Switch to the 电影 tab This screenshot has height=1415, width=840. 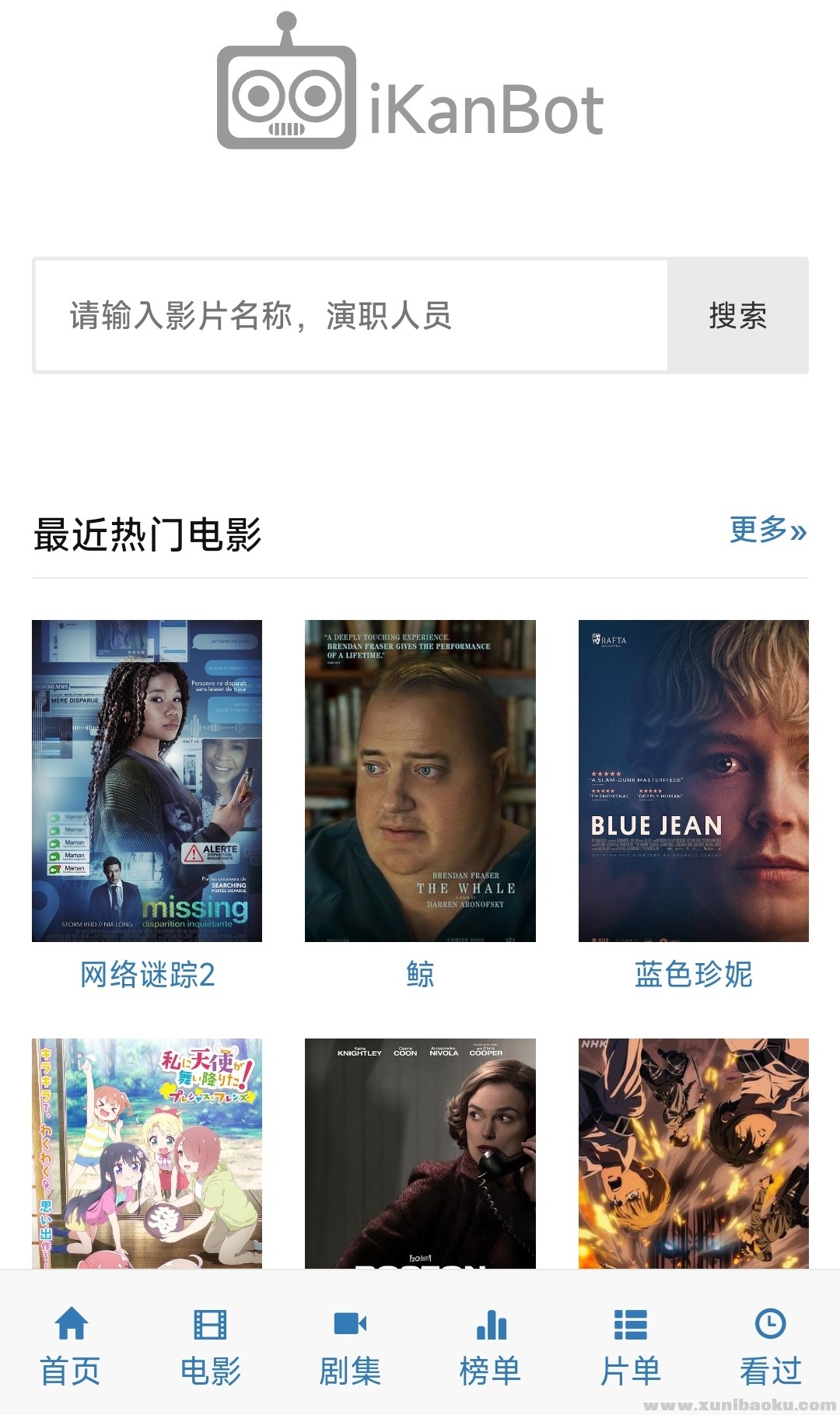210,1347
